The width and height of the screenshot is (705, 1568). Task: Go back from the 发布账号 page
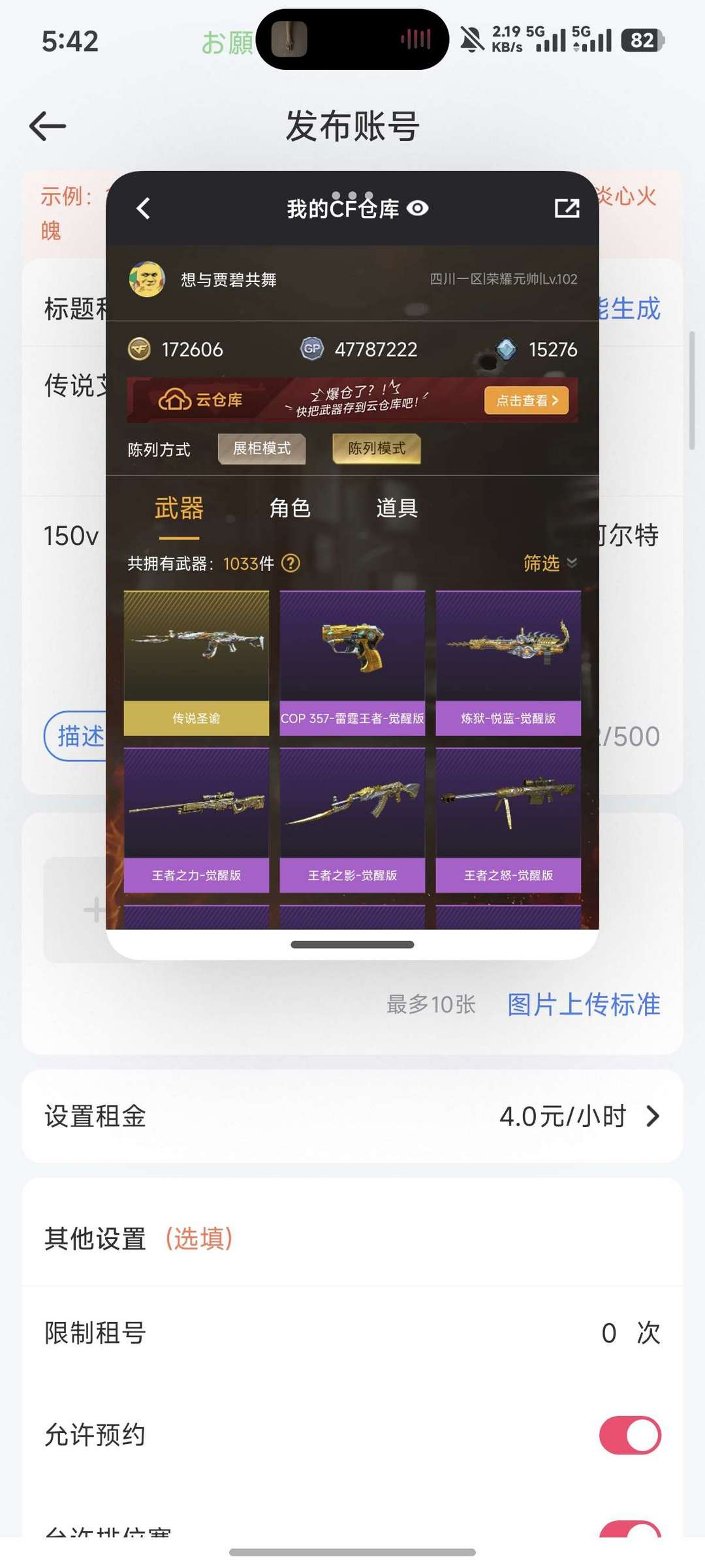48,126
